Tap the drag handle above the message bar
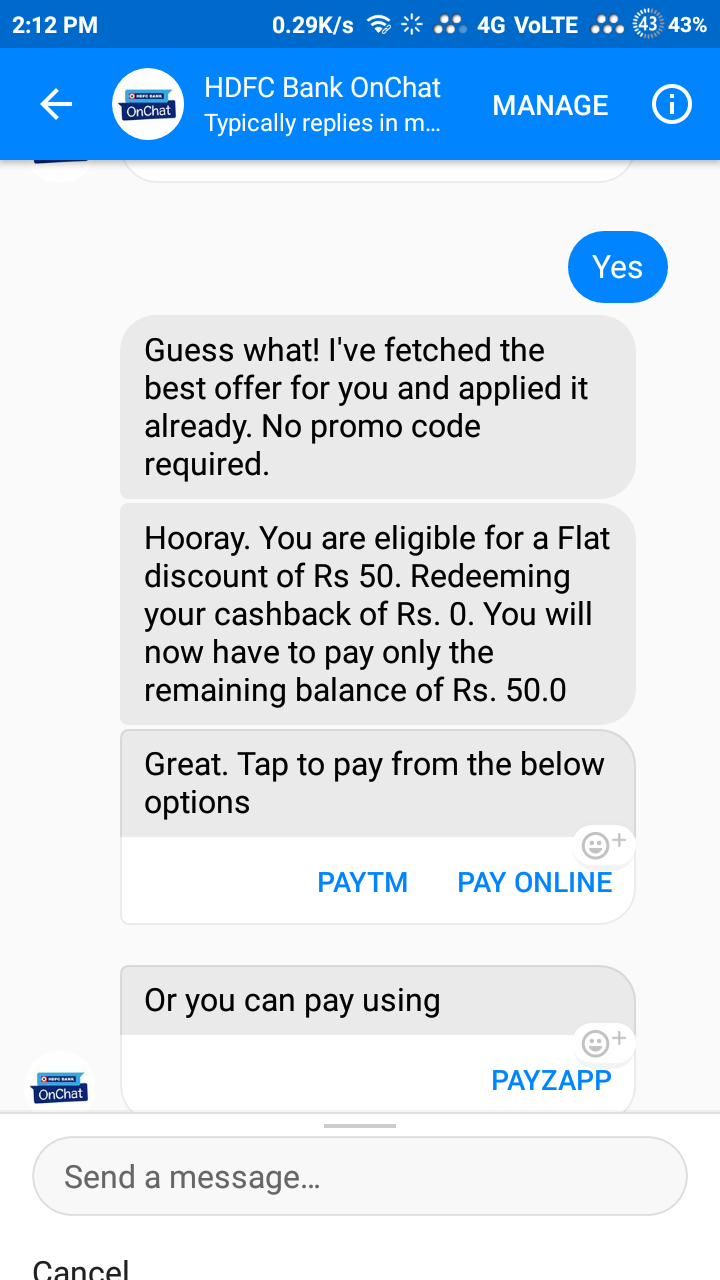Screen dimensions: 720x1280 [x=359, y=1124]
